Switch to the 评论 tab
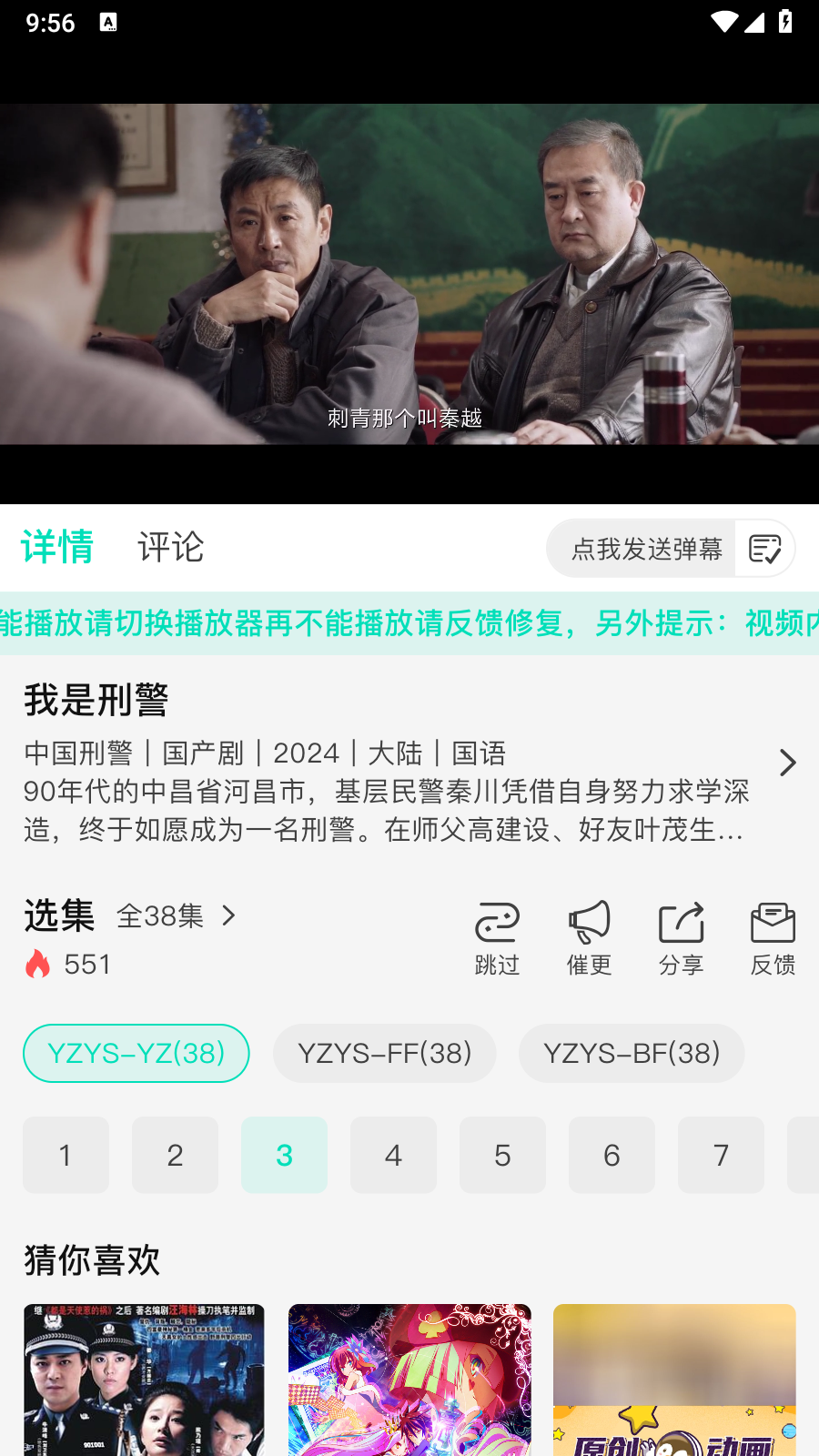Screen dimensions: 819x1456 [x=170, y=548]
